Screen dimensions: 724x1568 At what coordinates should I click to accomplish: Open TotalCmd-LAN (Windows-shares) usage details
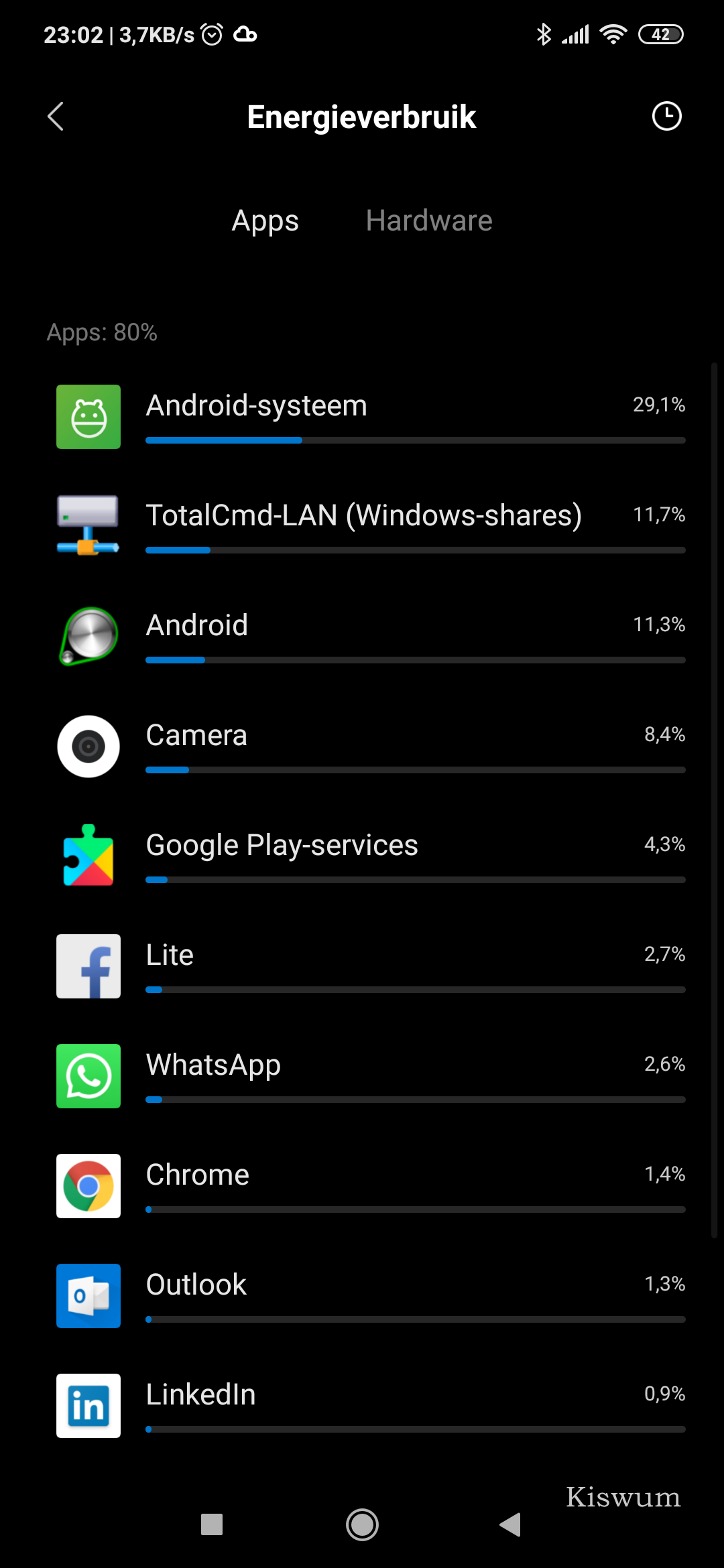coord(362,527)
